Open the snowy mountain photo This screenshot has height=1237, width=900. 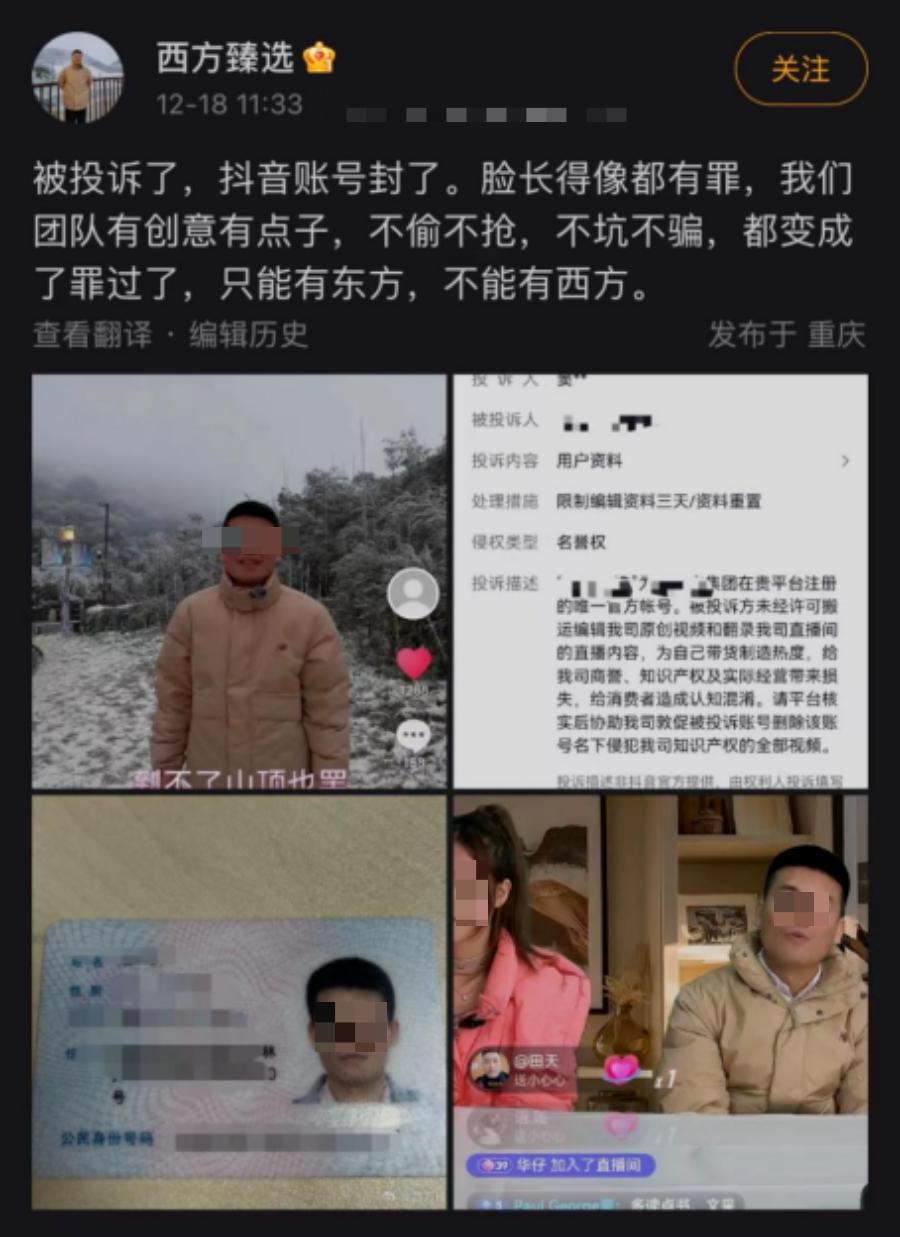tap(239, 582)
